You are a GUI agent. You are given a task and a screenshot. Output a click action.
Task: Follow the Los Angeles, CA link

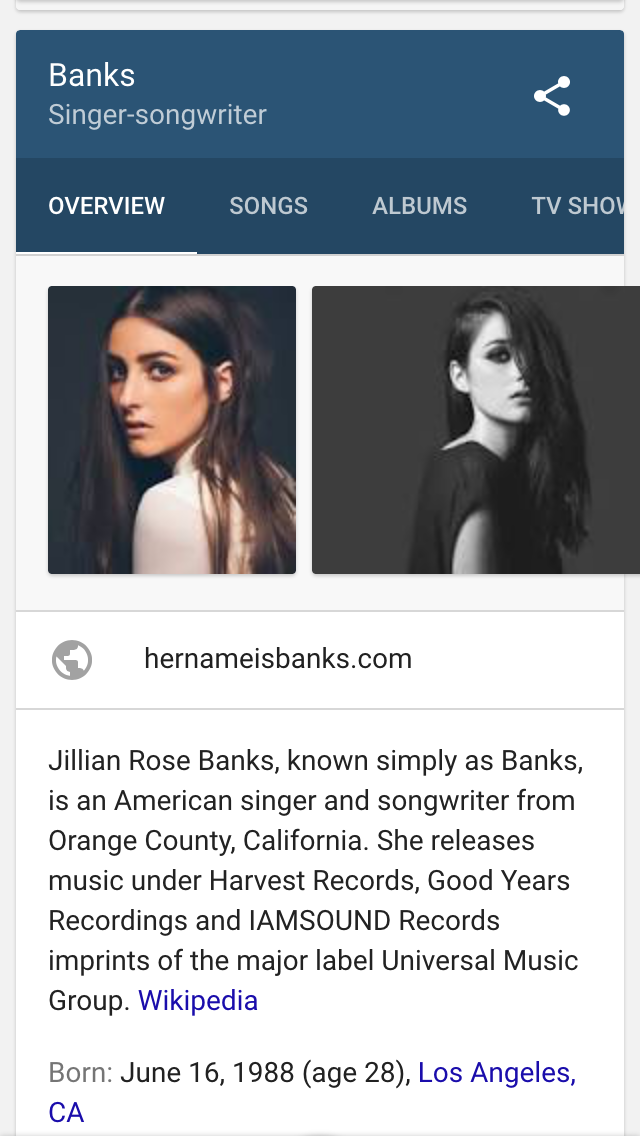(x=312, y=1092)
